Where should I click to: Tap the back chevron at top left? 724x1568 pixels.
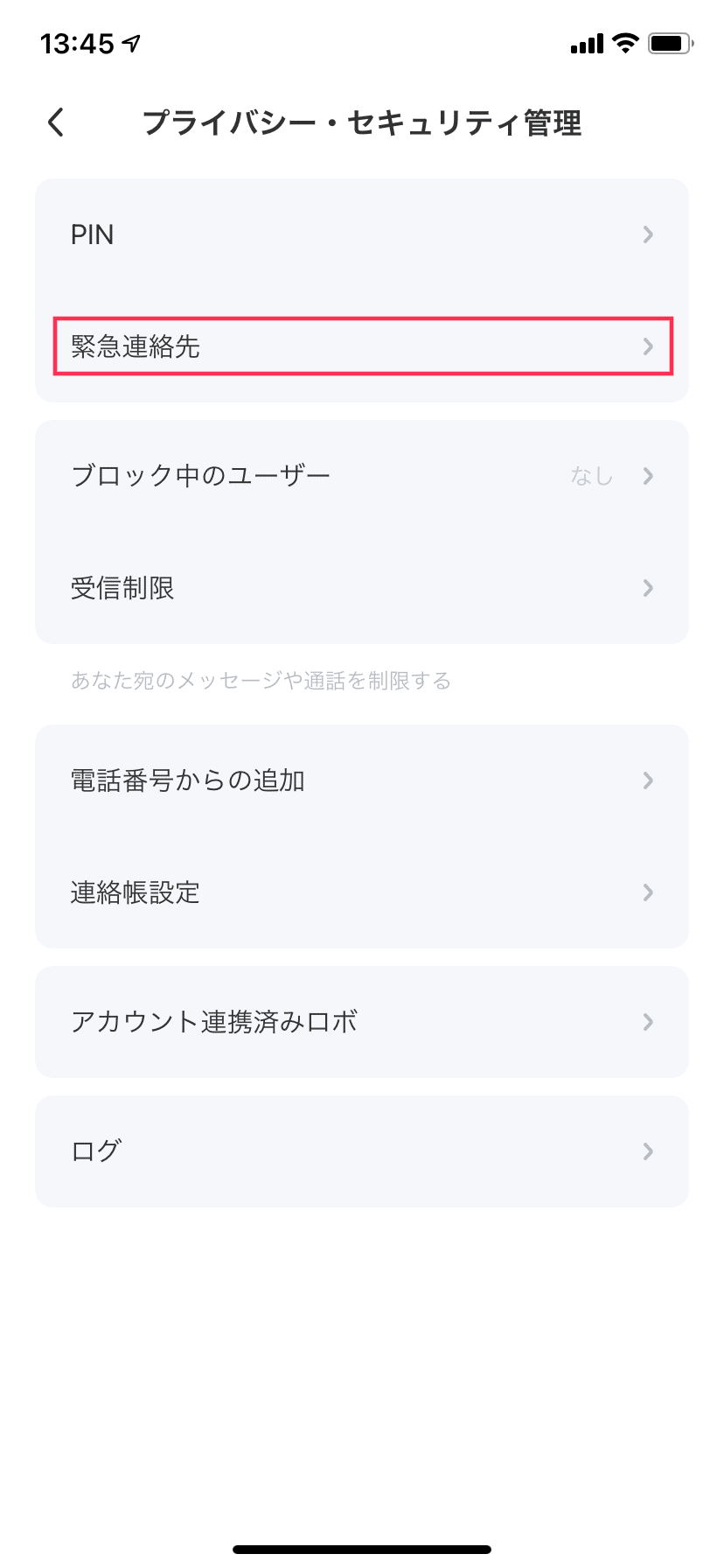(x=54, y=122)
